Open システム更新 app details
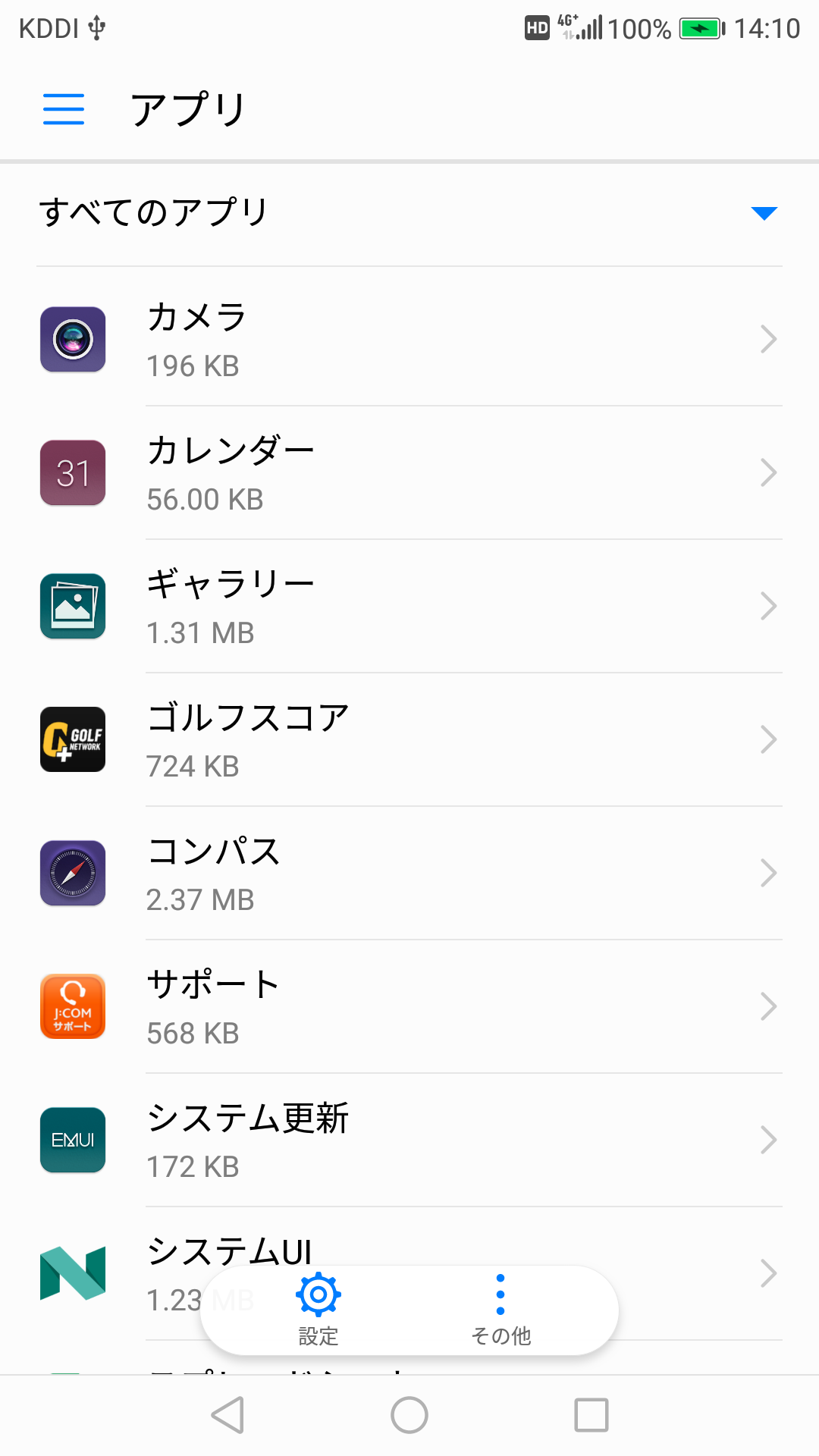Screen dimensions: 819x1456 point(409,1141)
